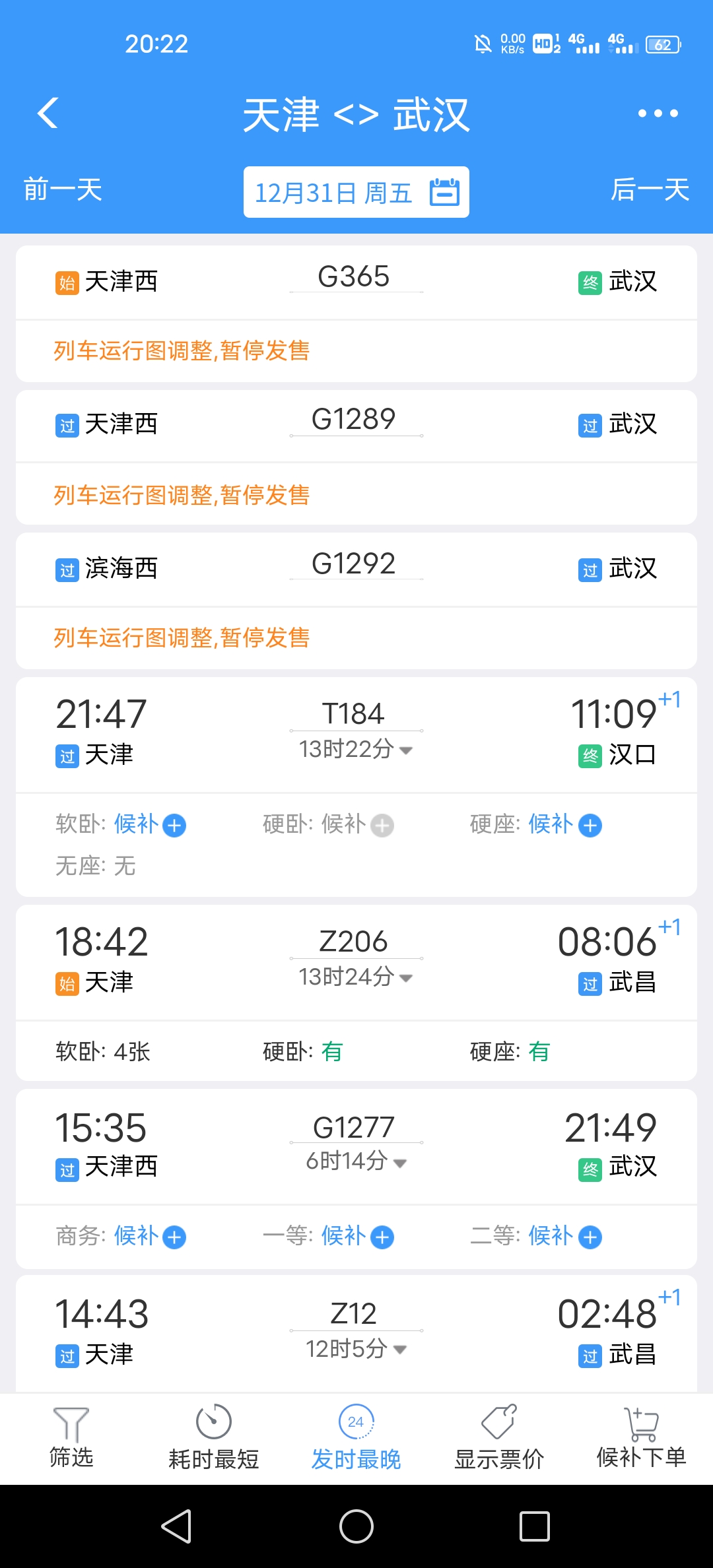
Task: Go back using the top-left arrow
Action: [x=48, y=113]
